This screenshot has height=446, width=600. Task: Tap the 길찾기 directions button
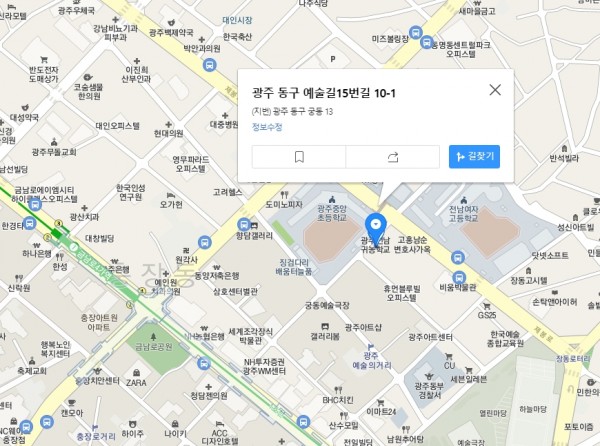475,157
